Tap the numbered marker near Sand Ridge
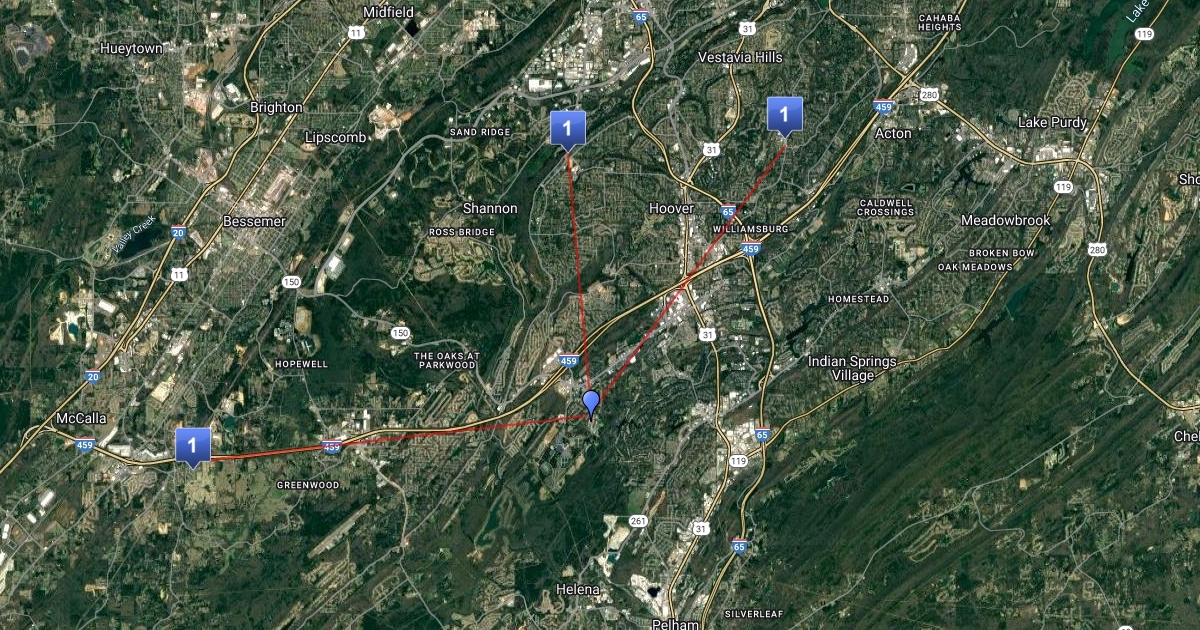1200x630 pixels. (x=567, y=128)
